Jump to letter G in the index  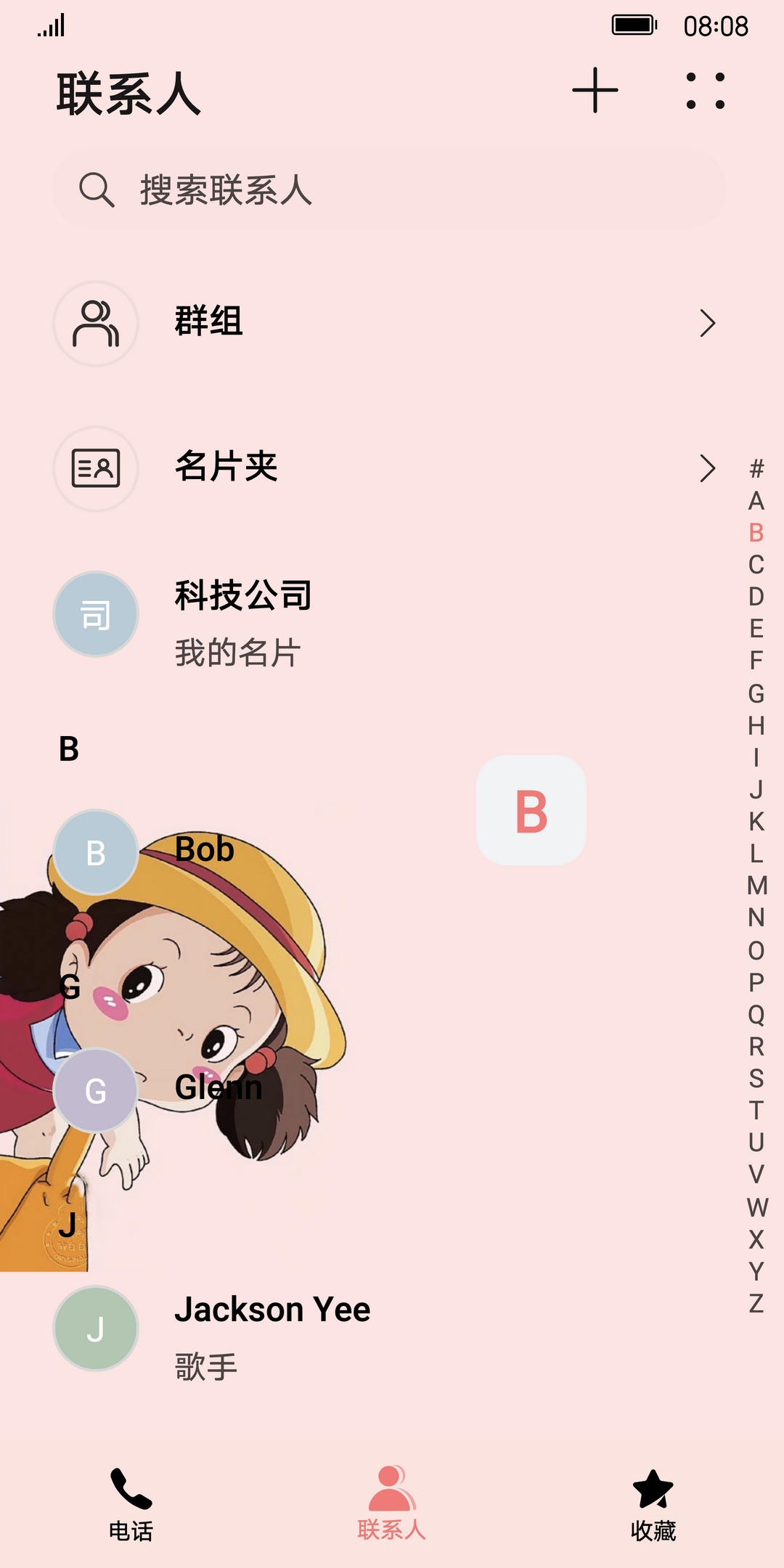pos(756,694)
